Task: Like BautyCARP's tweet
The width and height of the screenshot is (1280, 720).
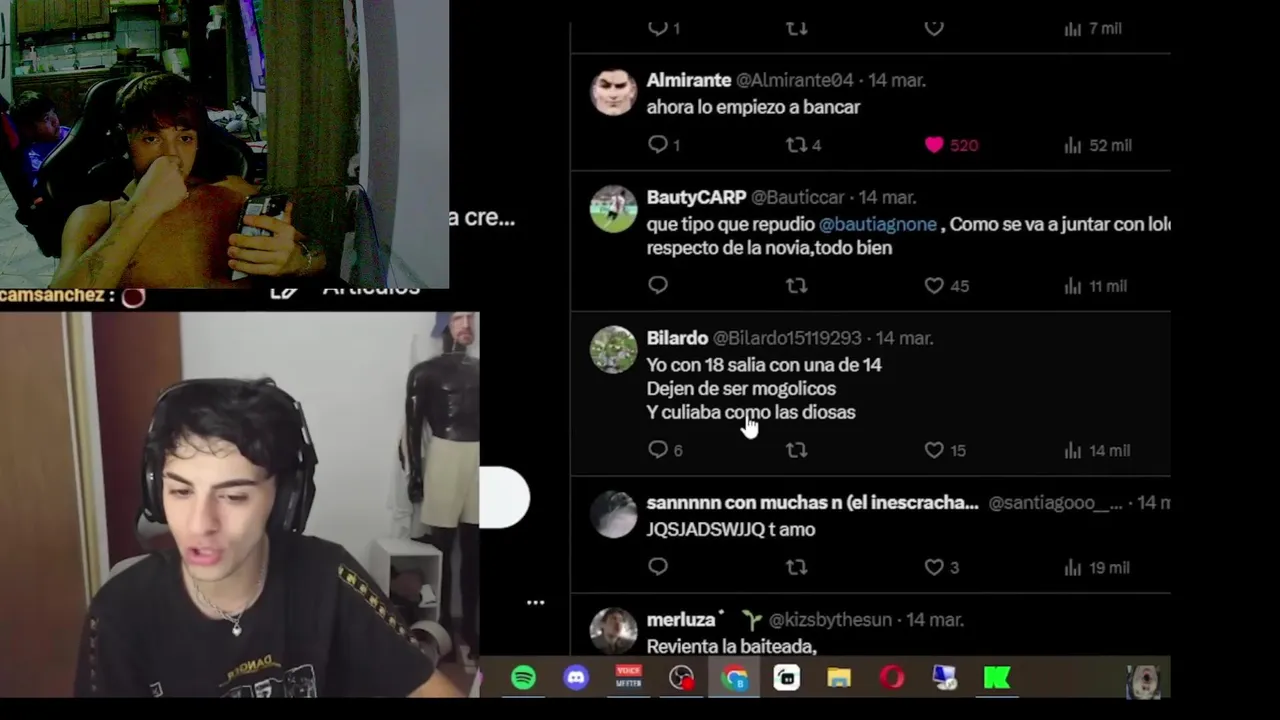Action: [934, 286]
